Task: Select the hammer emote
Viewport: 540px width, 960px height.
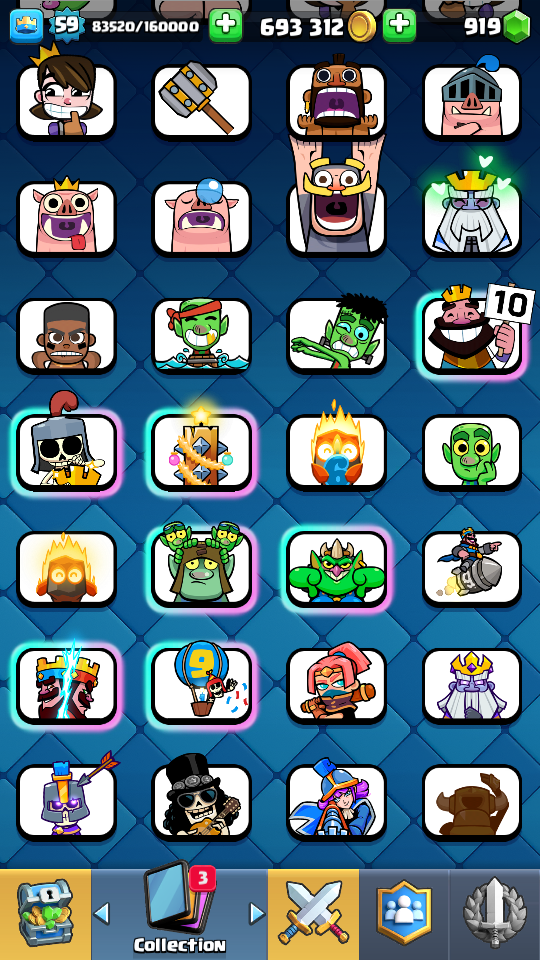Action: coord(201,101)
